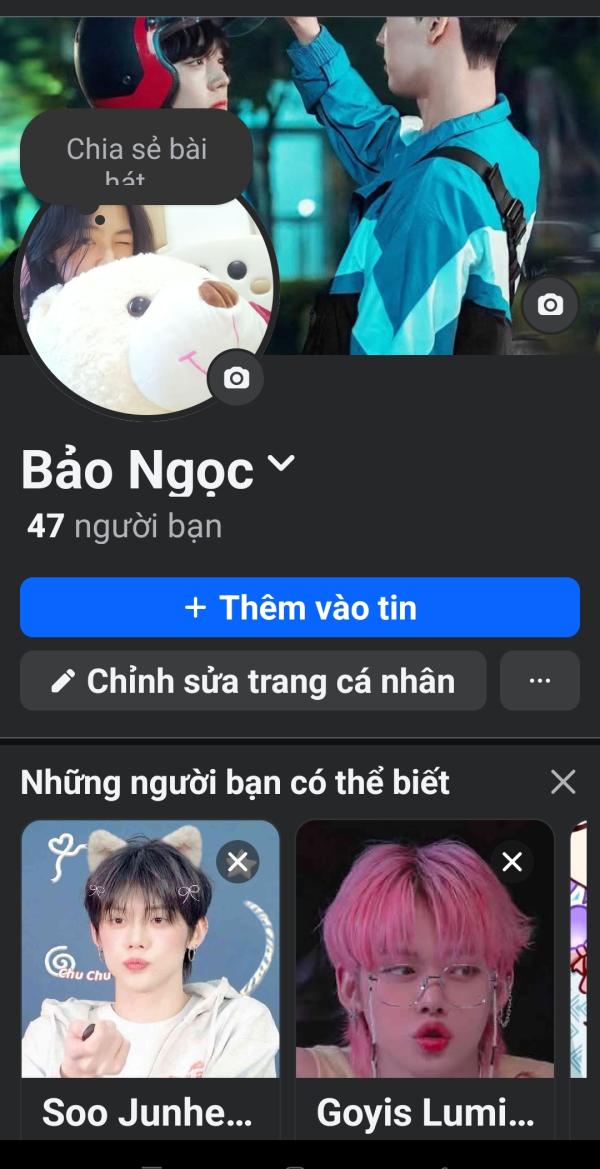Remove the Goyis Lumi suggestion card
This screenshot has width=600, height=1169.
[512, 862]
